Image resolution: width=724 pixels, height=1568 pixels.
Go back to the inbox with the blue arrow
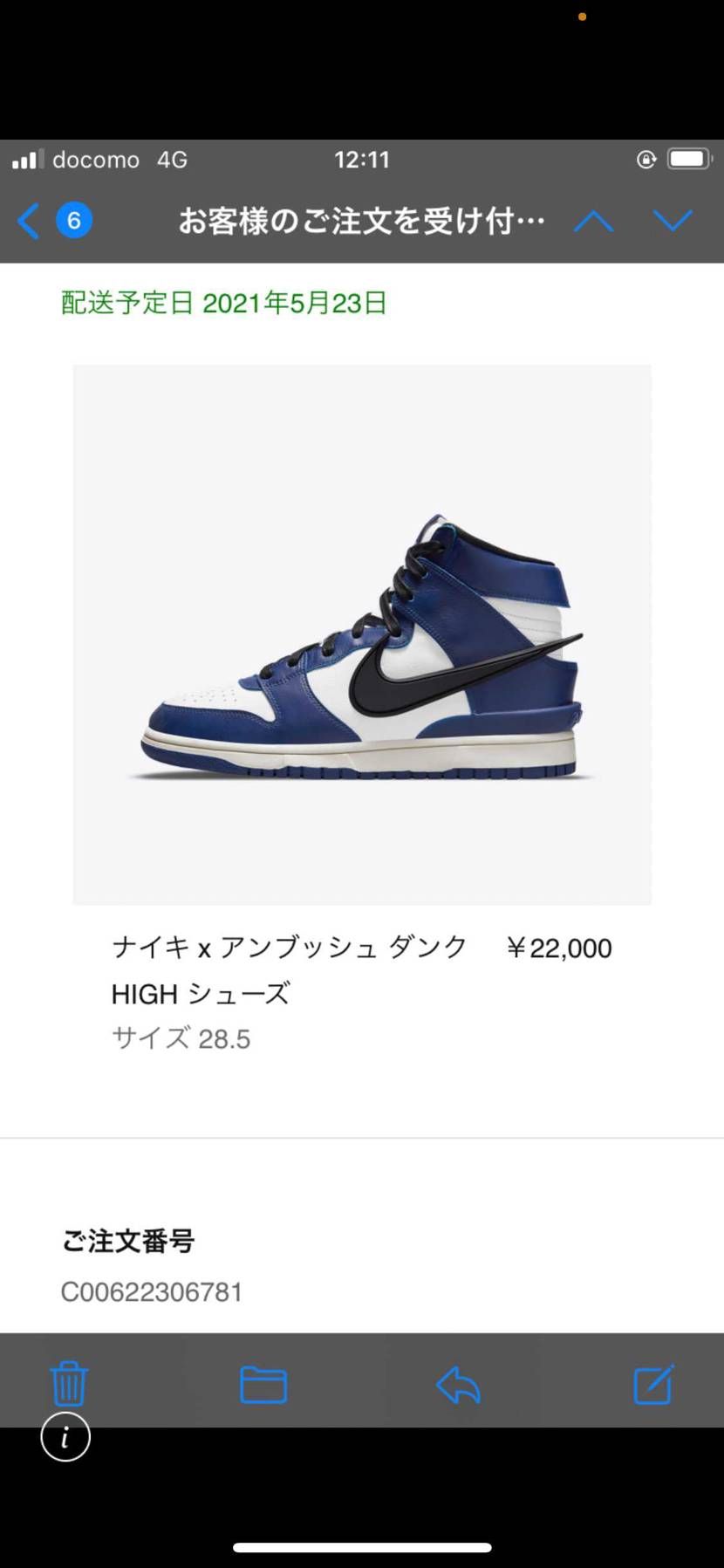click(27, 221)
